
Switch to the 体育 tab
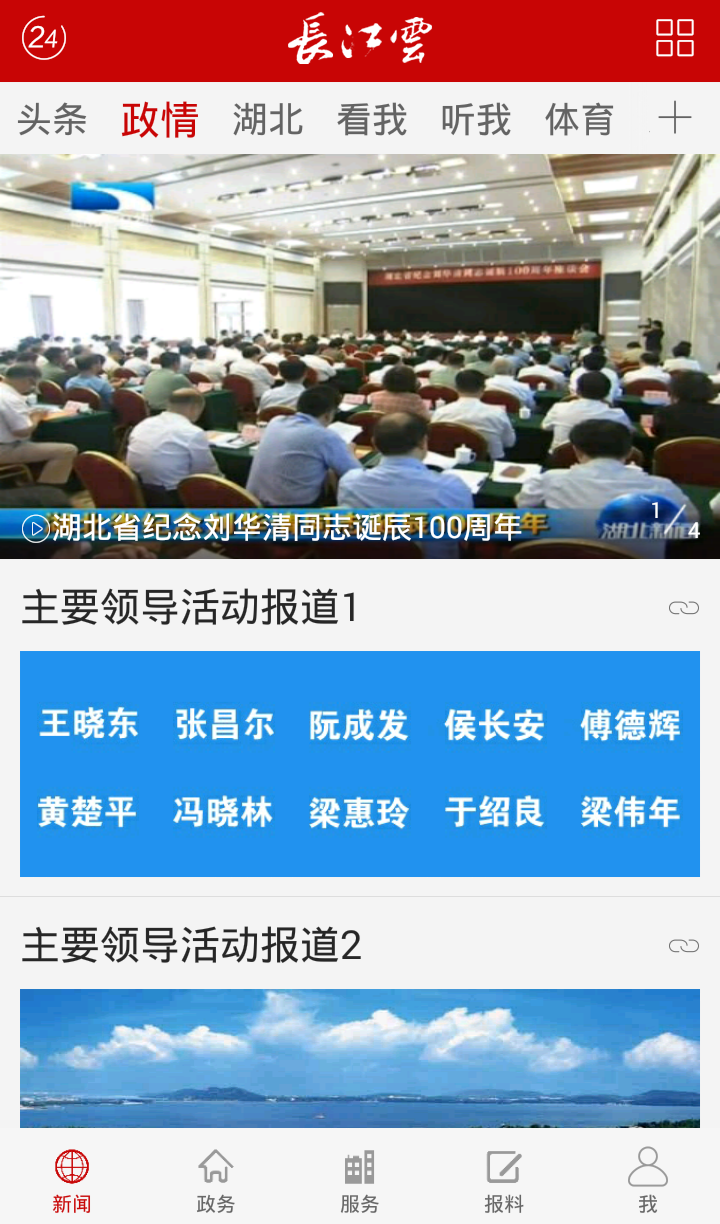click(x=579, y=120)
